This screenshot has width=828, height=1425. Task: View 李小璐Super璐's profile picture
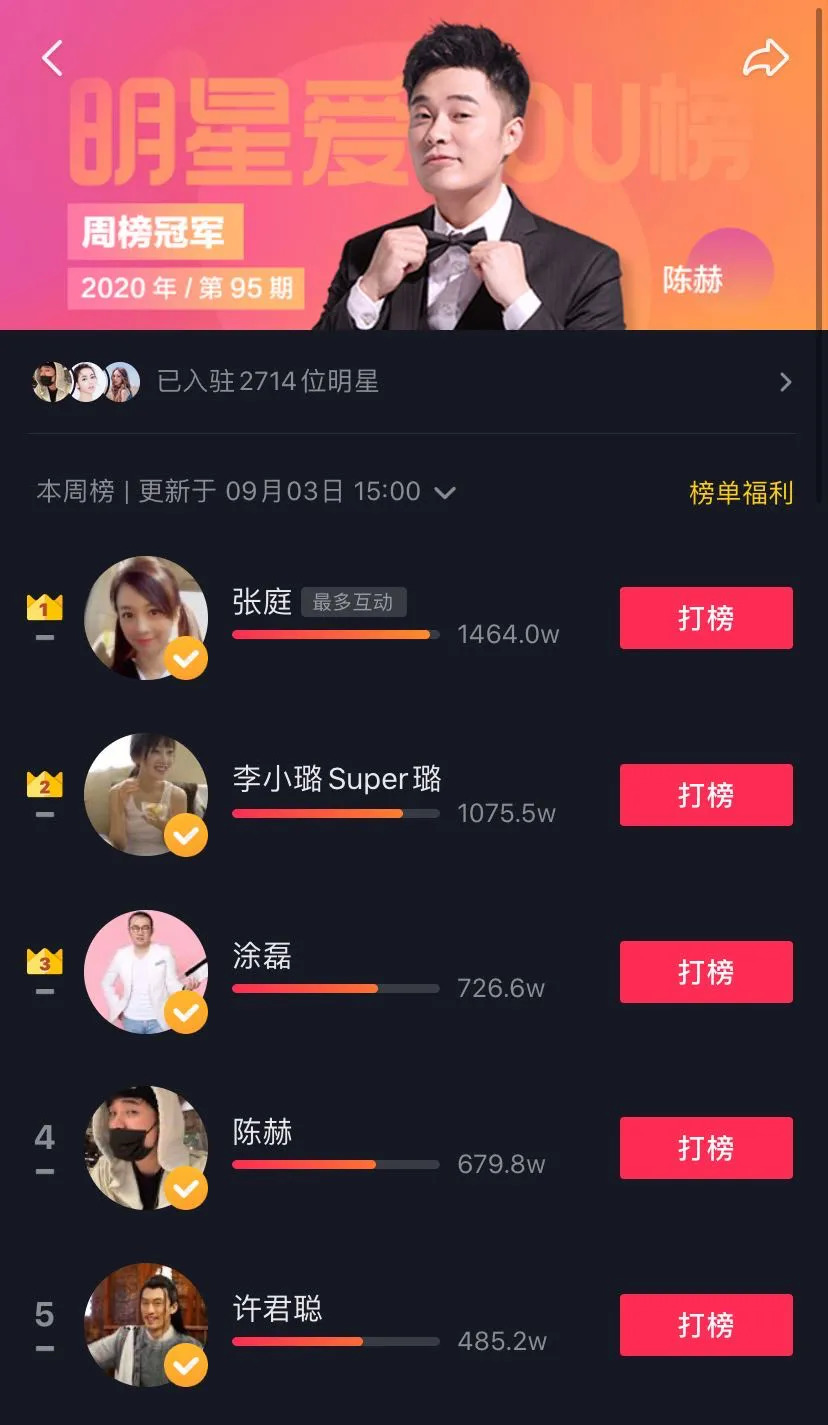[x=146, y=795]
